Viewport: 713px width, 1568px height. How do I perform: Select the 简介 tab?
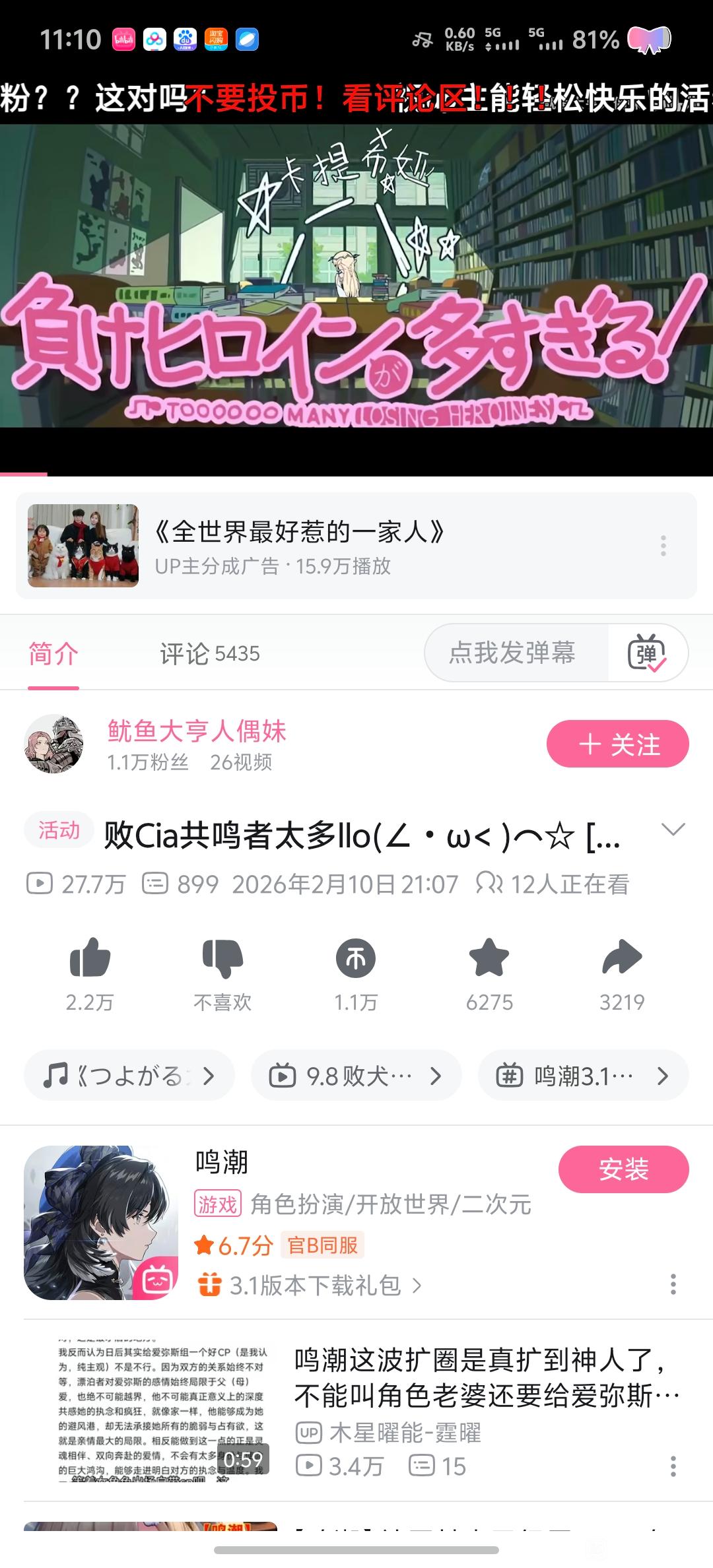point(53,653)
